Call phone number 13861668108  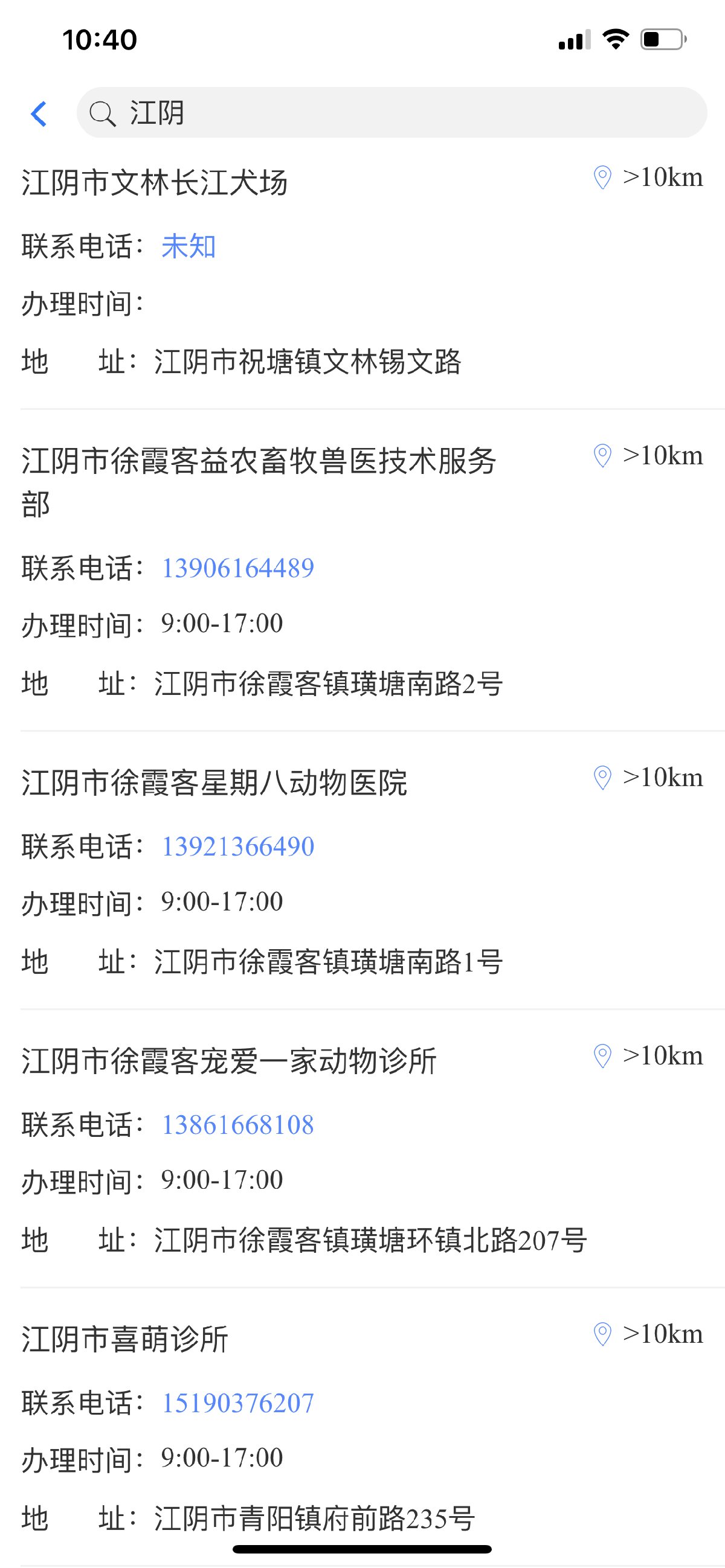[x=237, y=1124]
